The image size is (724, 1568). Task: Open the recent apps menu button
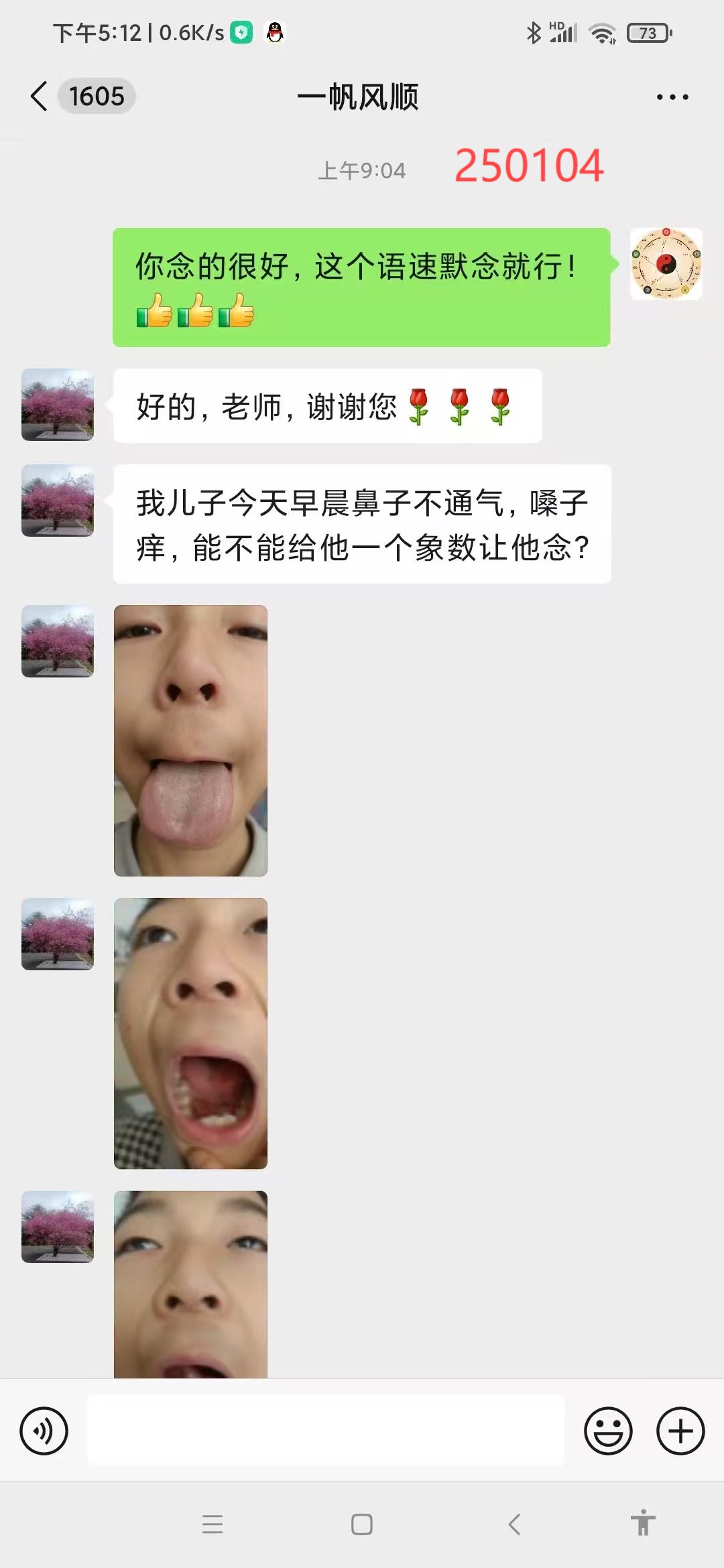coord(213,1524)
